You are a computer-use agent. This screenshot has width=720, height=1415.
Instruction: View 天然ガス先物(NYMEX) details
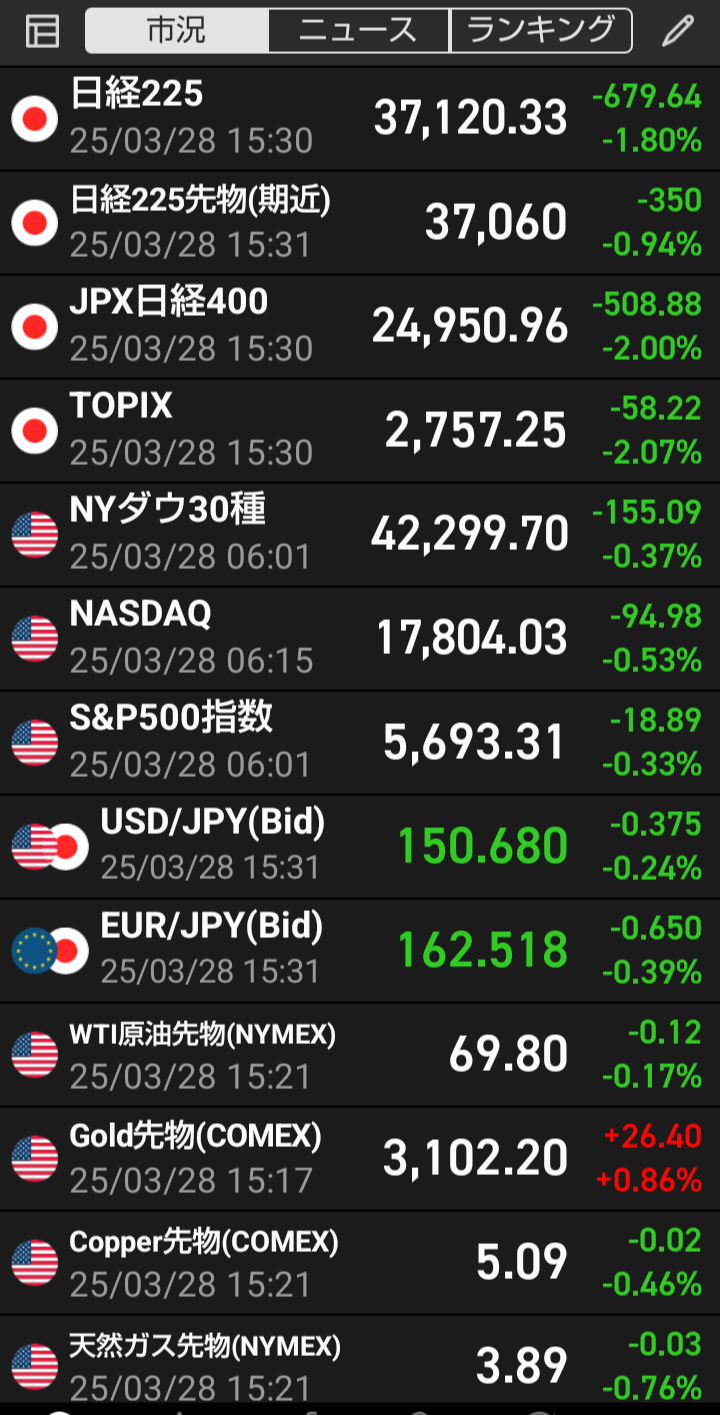pyautogui.click(x=360, y=1363)
